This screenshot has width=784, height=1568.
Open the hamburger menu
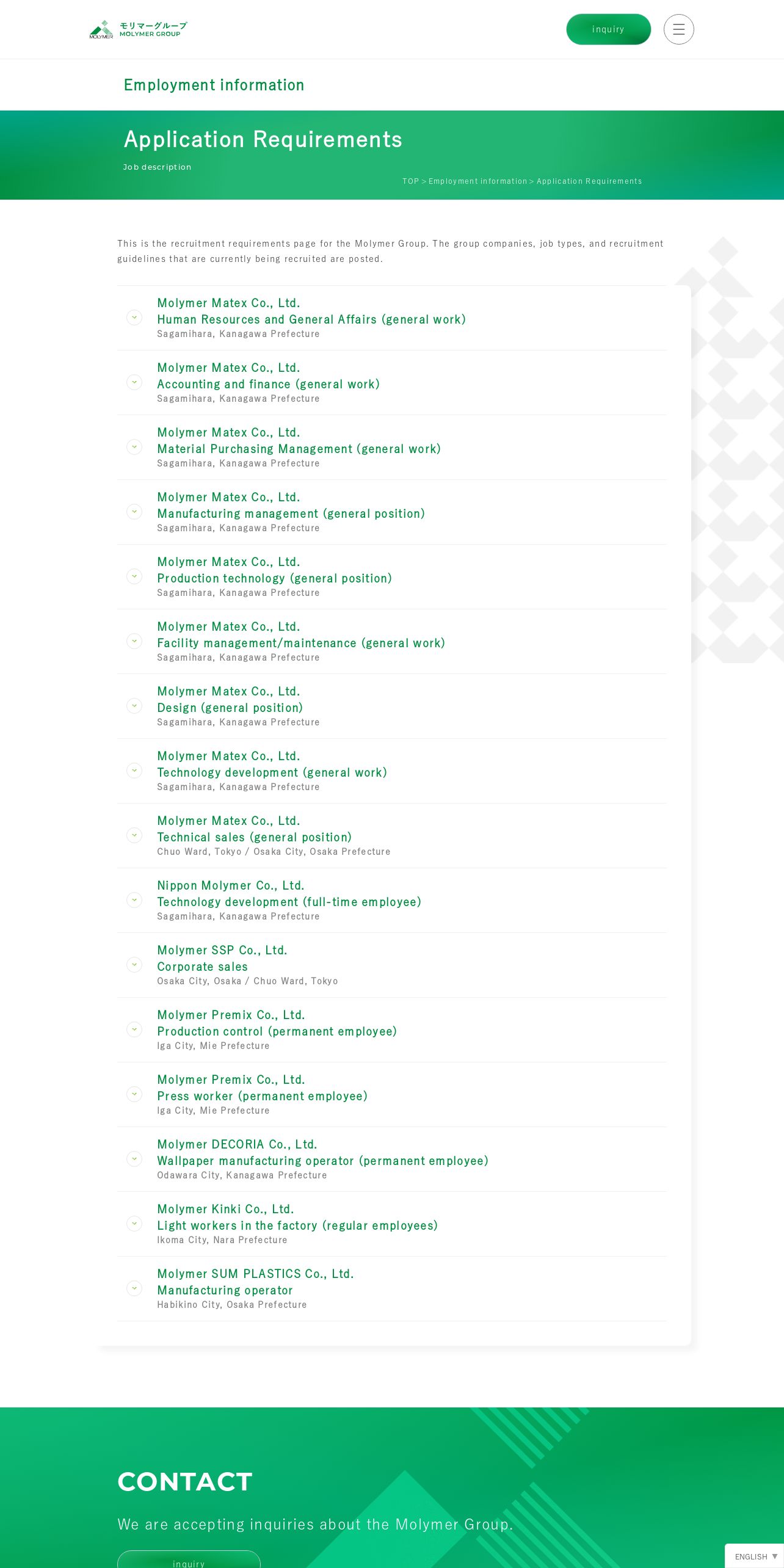[678, 29]
